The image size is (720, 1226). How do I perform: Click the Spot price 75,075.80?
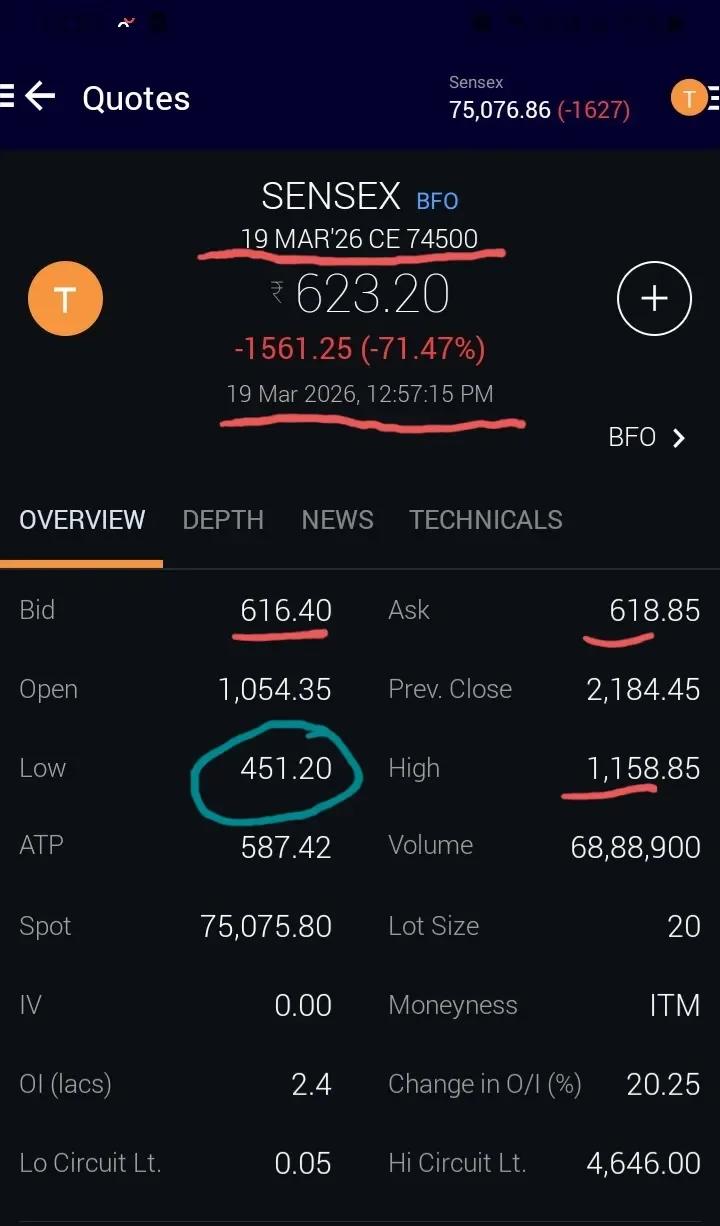(265, 926)
